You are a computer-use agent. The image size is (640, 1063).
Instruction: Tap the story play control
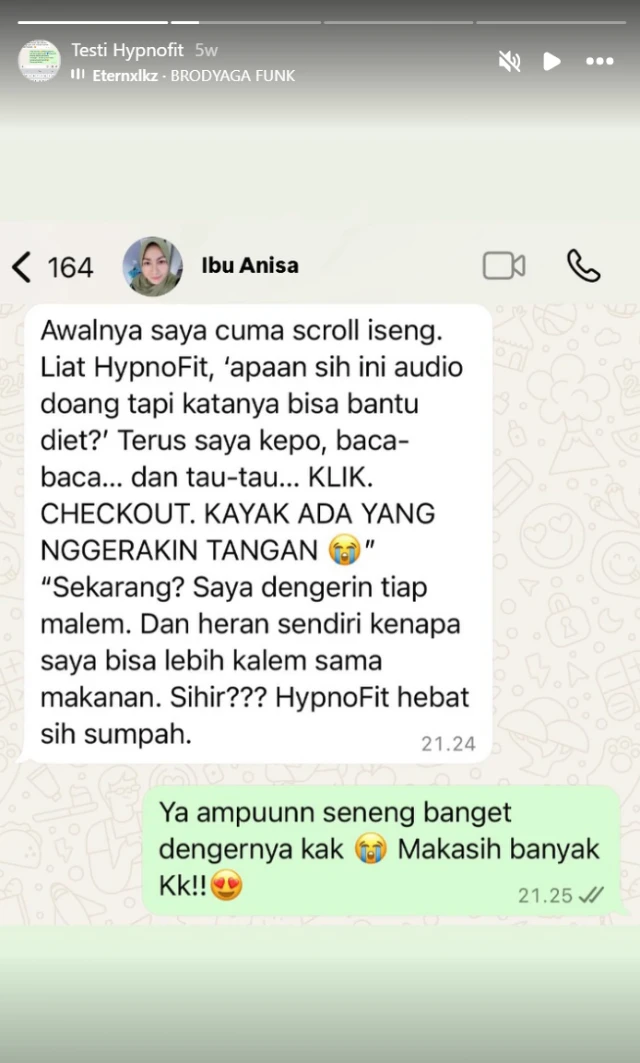pyautogui.click(x=552, y=61)
